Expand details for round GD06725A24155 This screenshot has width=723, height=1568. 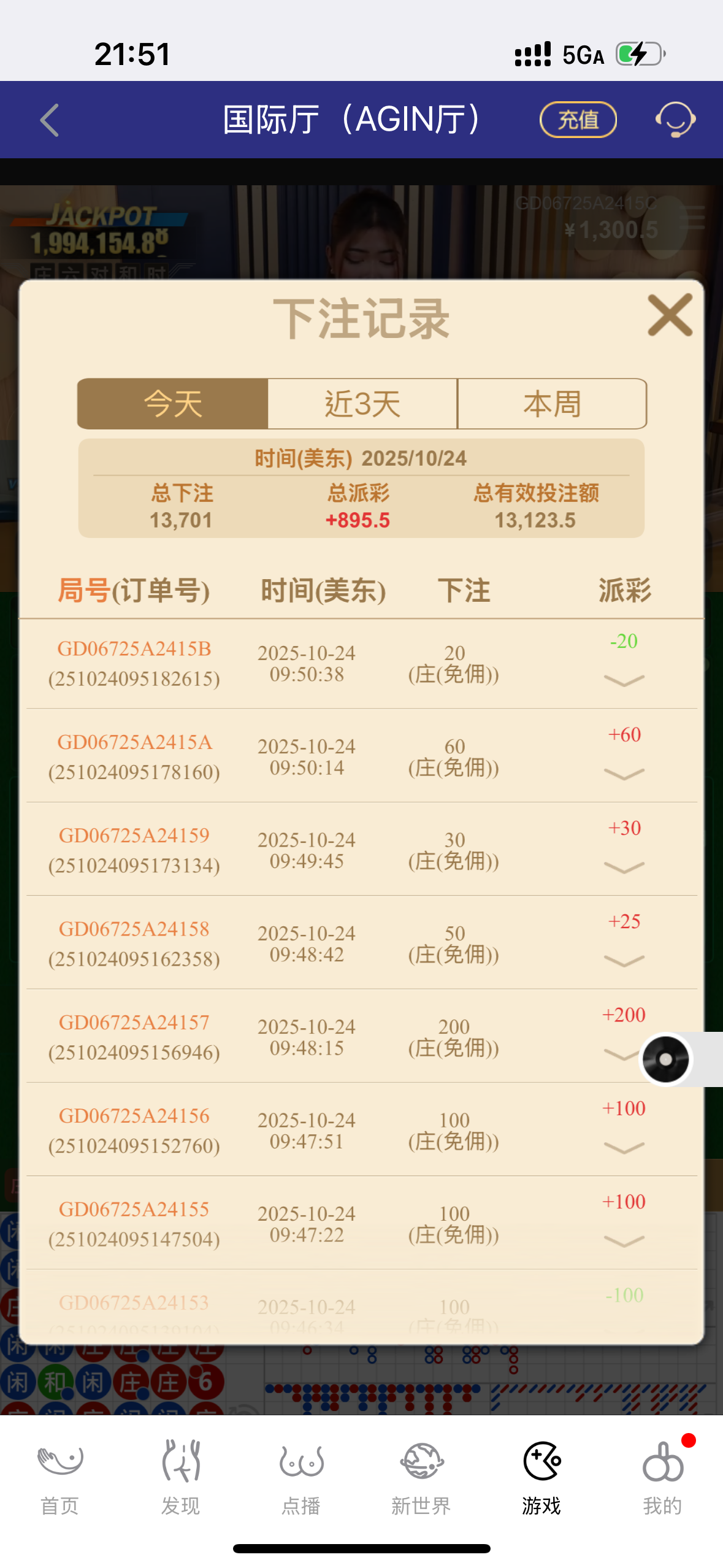point(624,1240)
